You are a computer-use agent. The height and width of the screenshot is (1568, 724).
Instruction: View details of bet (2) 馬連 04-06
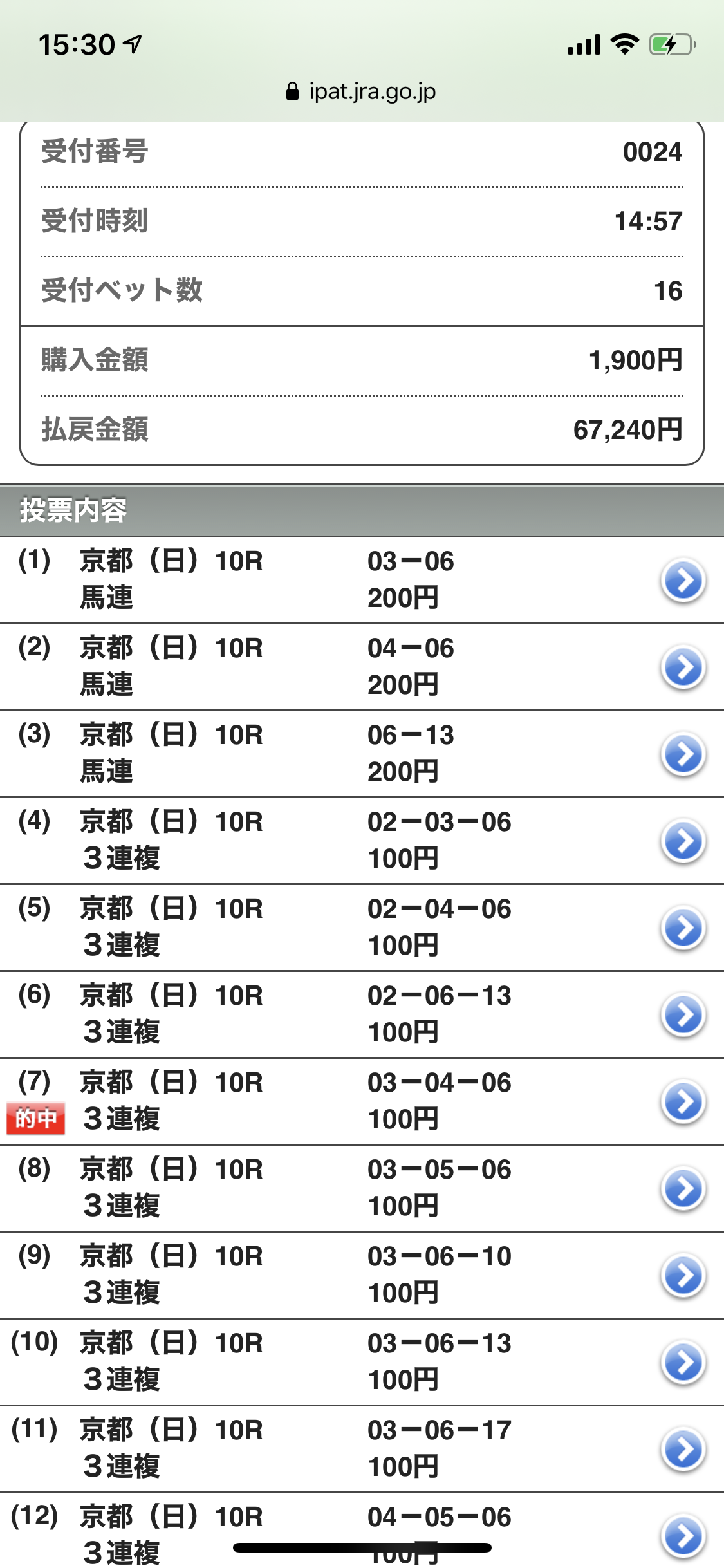[683, 667]
